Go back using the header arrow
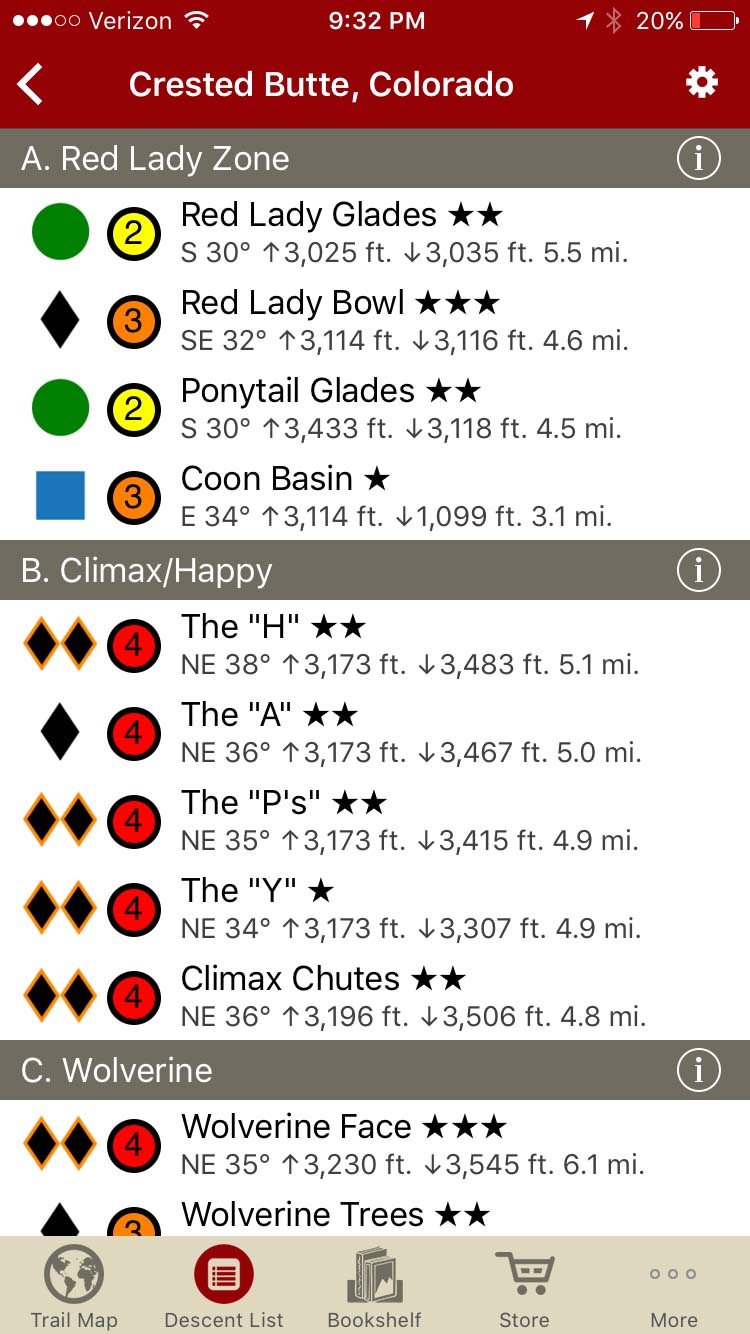Viewport: 750px width, 1334px height. [31, 85]
